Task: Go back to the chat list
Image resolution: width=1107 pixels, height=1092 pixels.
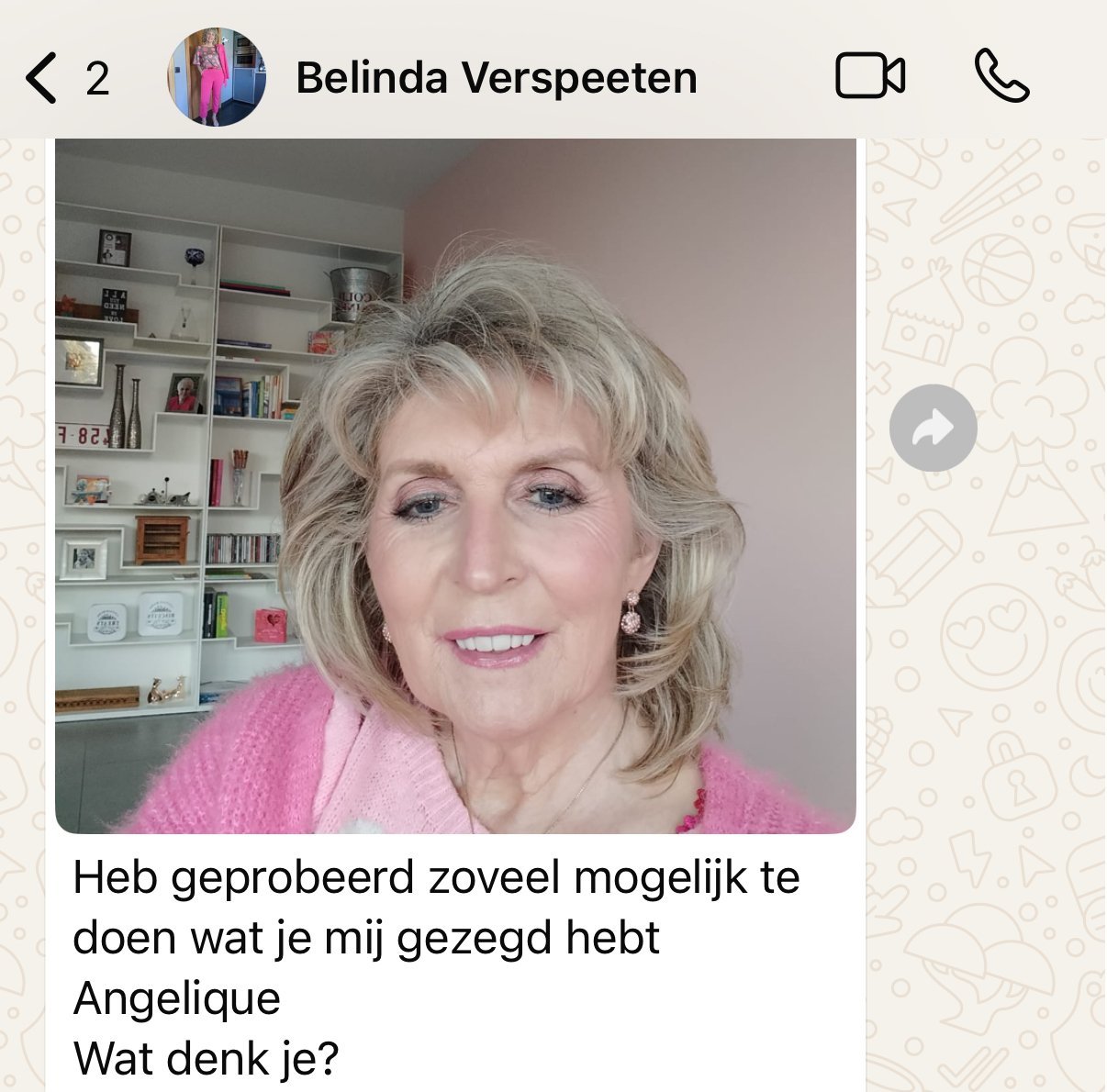Action: click(x=43, y=78)
